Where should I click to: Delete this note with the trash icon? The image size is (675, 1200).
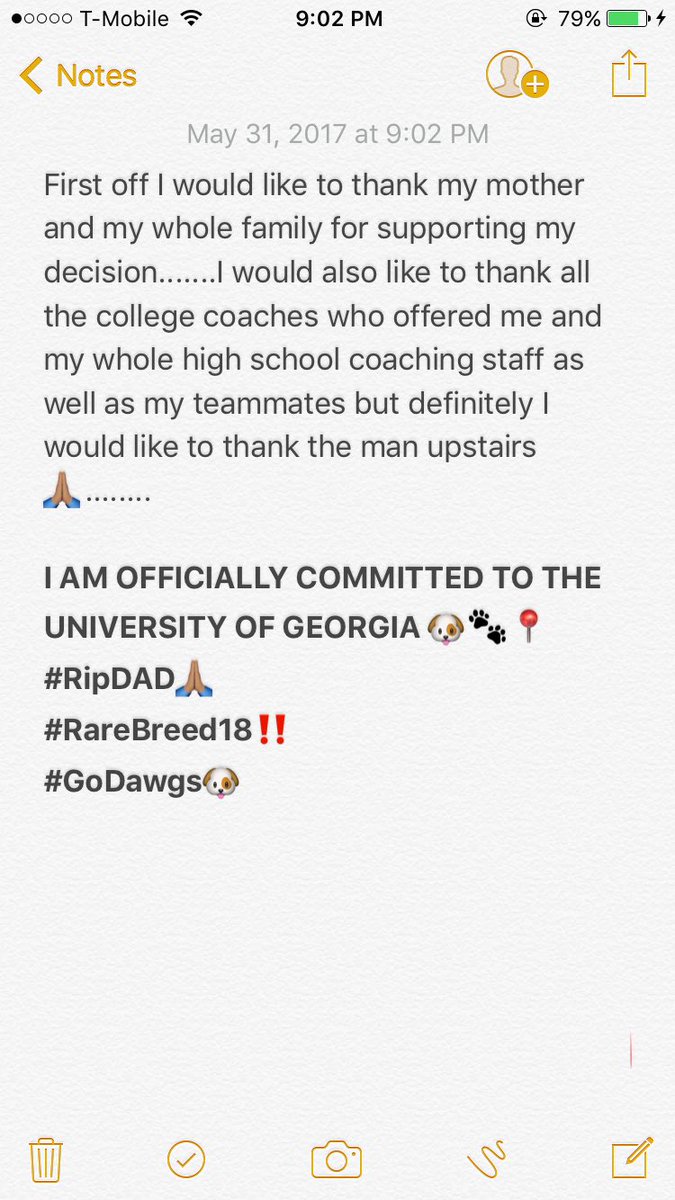pos(45,1160)
